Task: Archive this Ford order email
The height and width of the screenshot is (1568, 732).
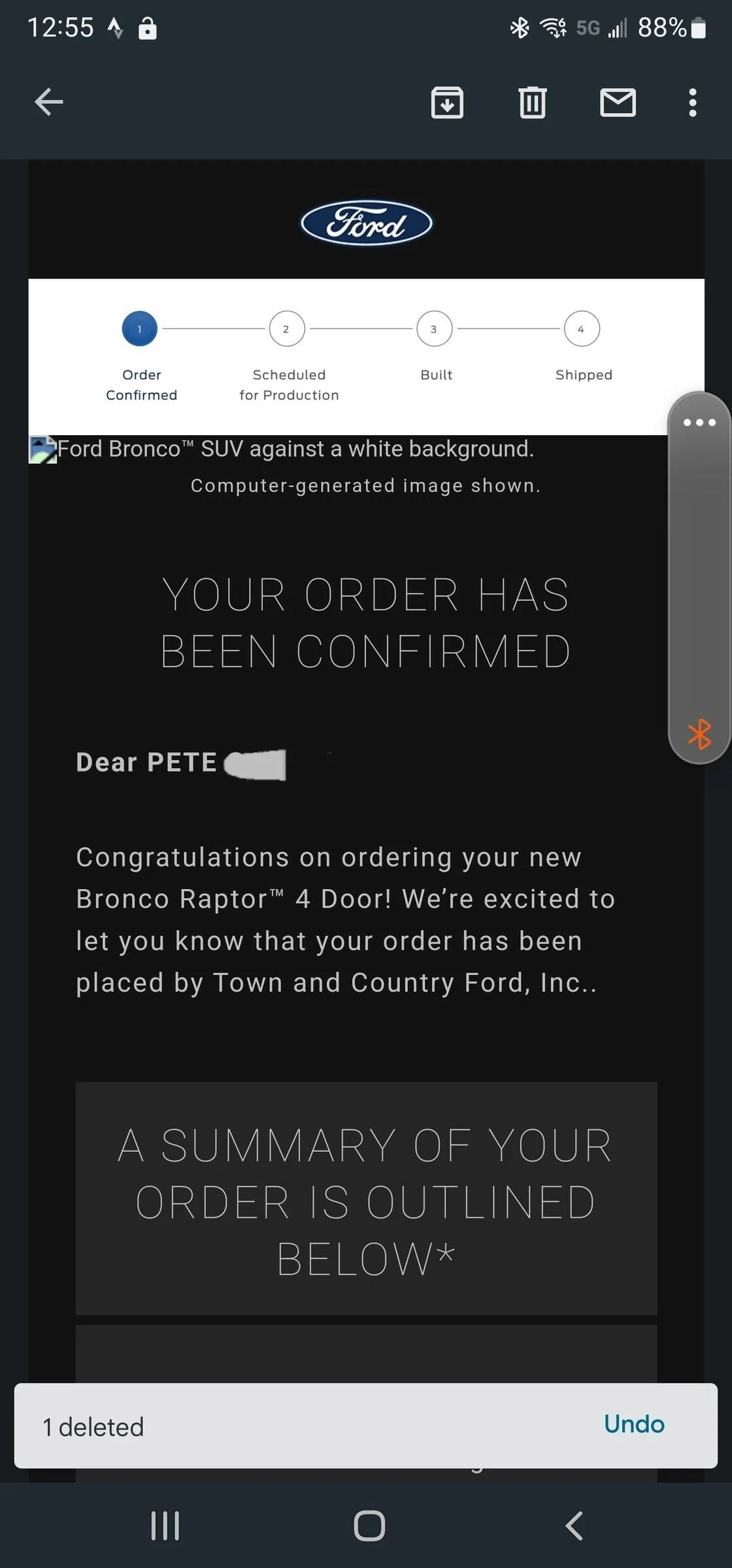Action: coord(447,103)
